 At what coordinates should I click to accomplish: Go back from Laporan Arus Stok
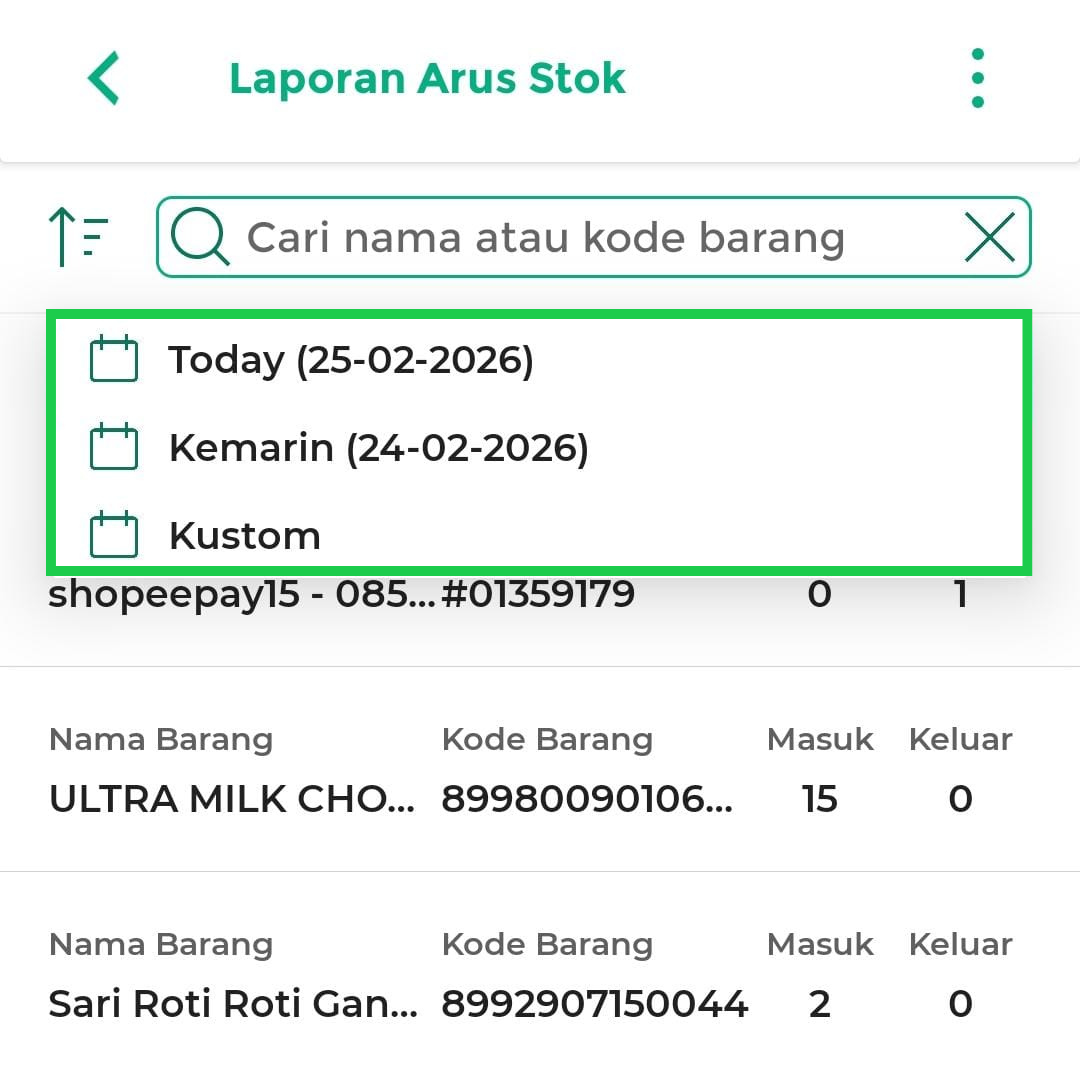tap(104, 78)
